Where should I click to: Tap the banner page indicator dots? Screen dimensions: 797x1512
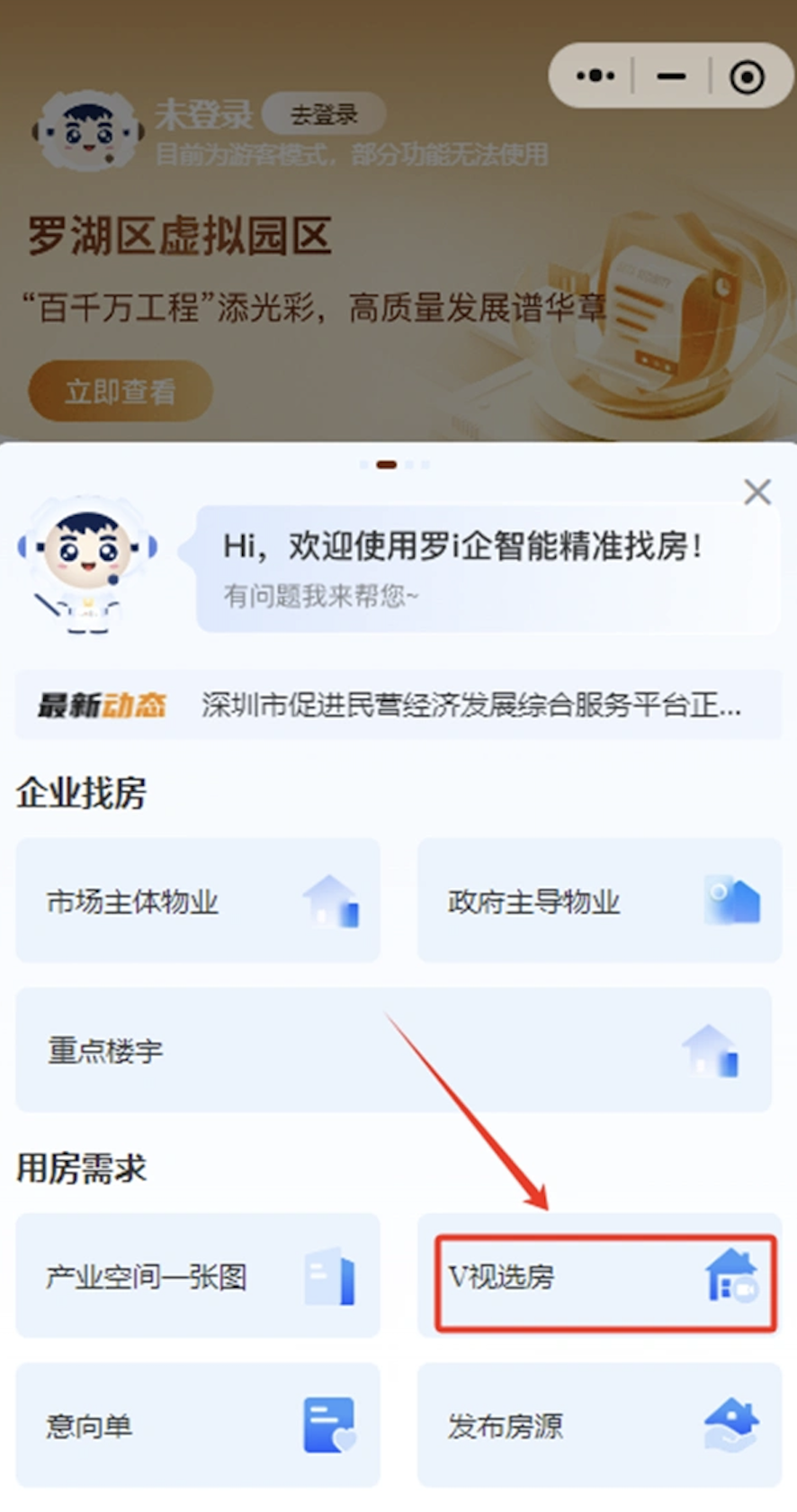point(394,464)
